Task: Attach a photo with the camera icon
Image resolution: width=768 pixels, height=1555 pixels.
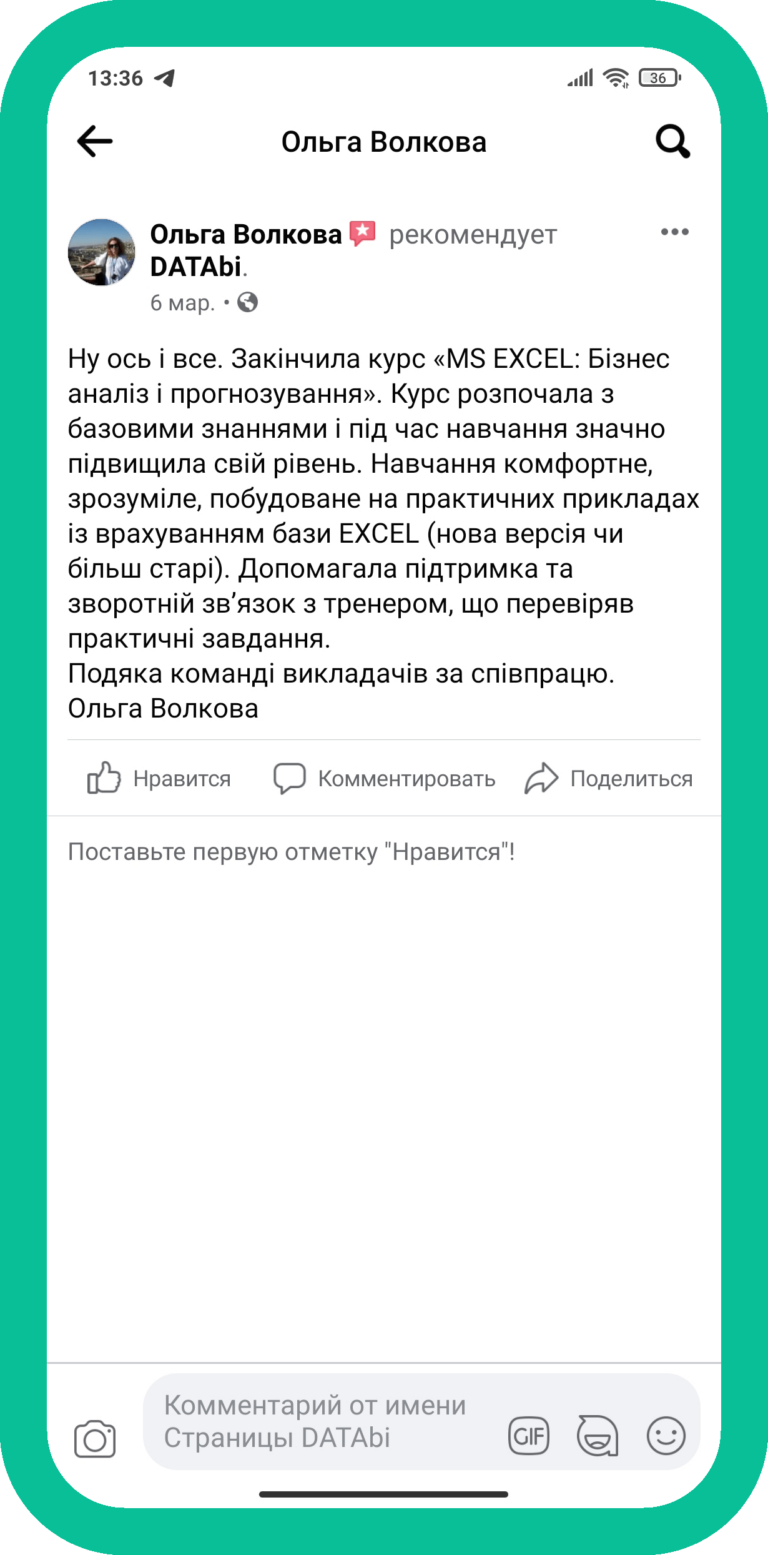Action: click(95, 1439)
